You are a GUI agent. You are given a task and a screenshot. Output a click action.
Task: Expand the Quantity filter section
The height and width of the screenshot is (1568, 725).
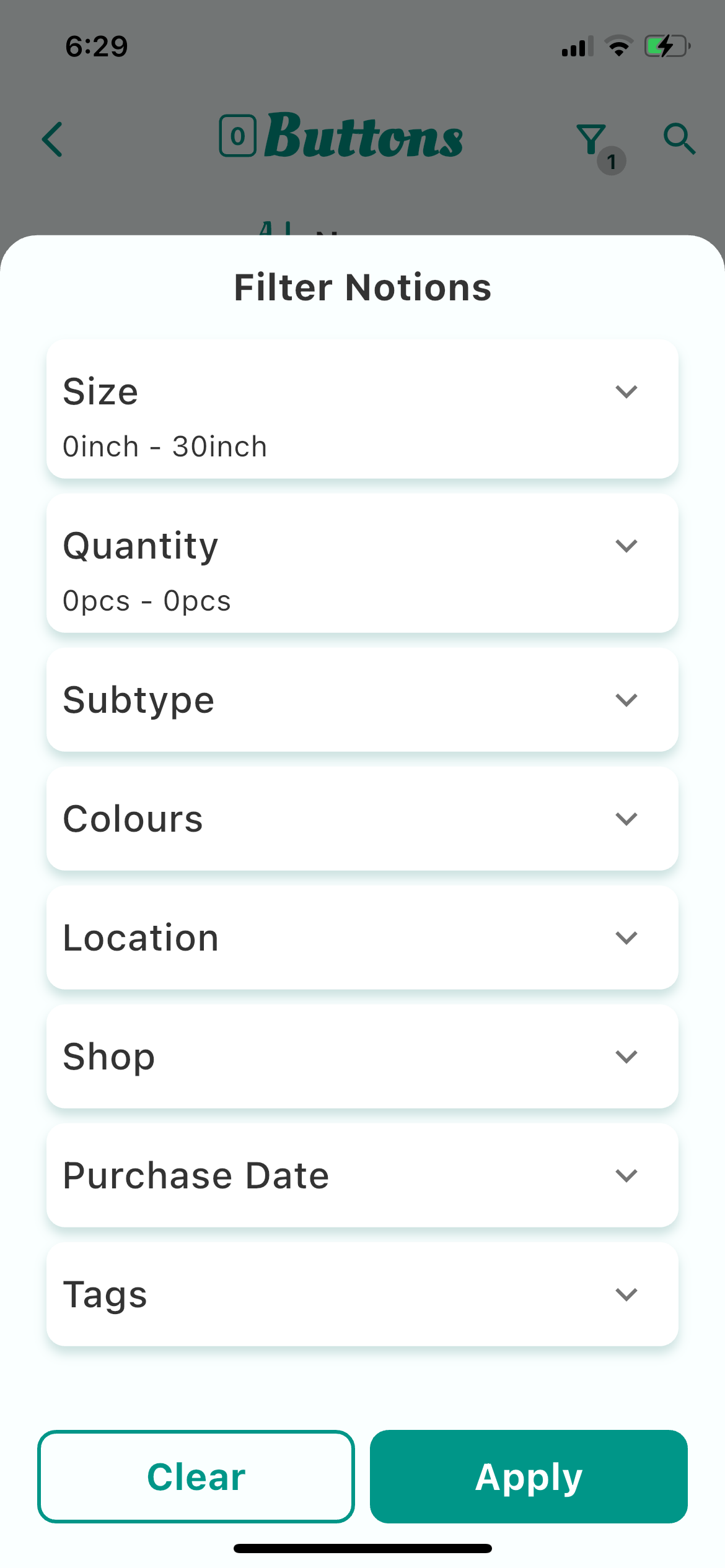626,546
